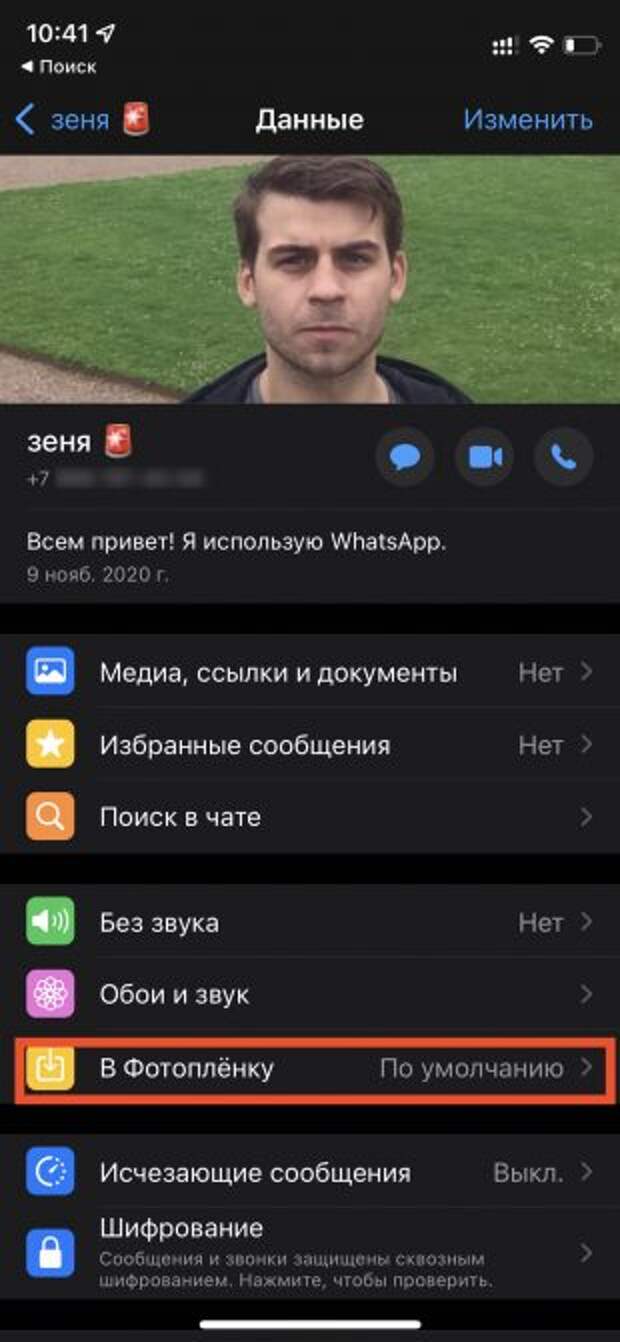Select Поиск в чате
The height and width of the screenshot is (1342, 620).
pyautogui.click(x=310, y=817)
